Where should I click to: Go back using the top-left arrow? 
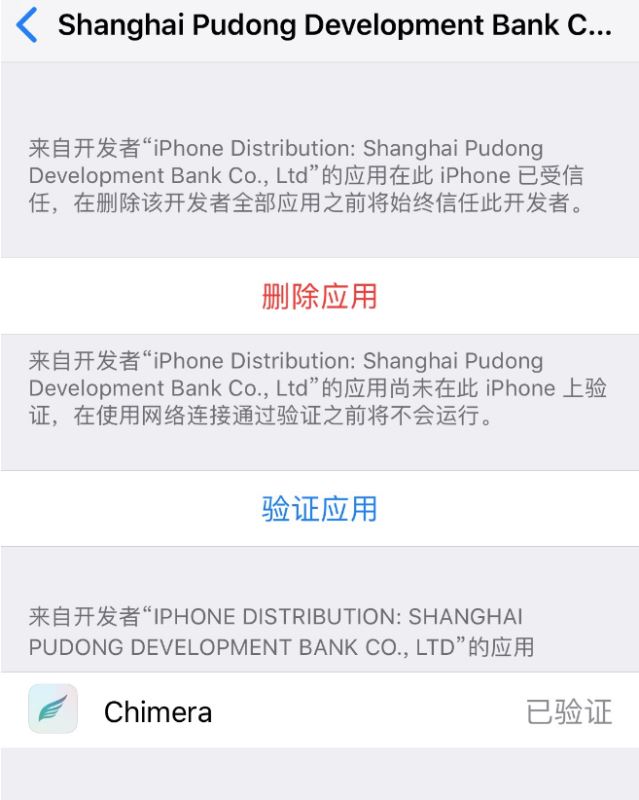[27, 24]
